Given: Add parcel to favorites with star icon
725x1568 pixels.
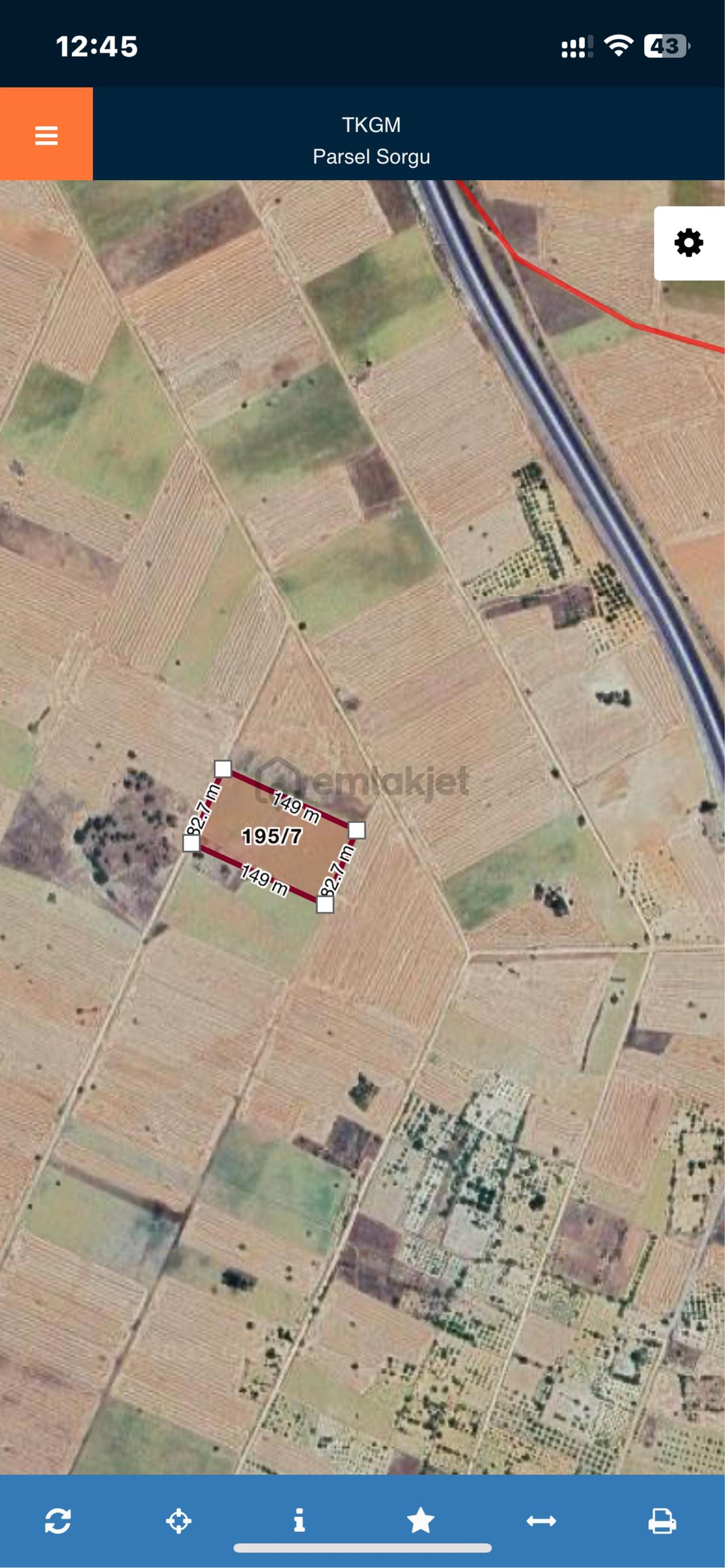Looking at the screenshot, I should click(x=420, y=1520).
